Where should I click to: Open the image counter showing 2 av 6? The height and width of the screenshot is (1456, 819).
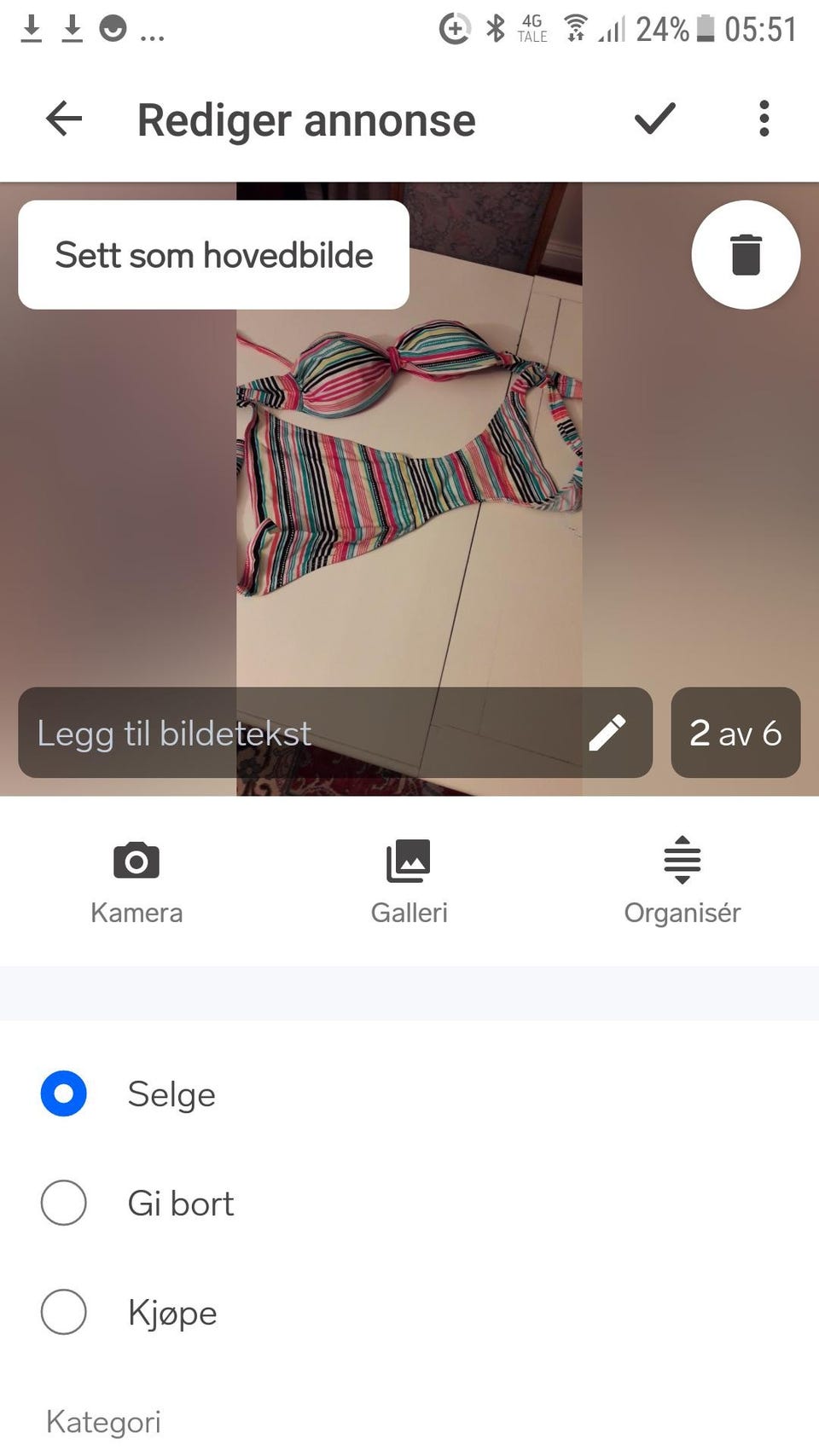(x=735, y=733)
